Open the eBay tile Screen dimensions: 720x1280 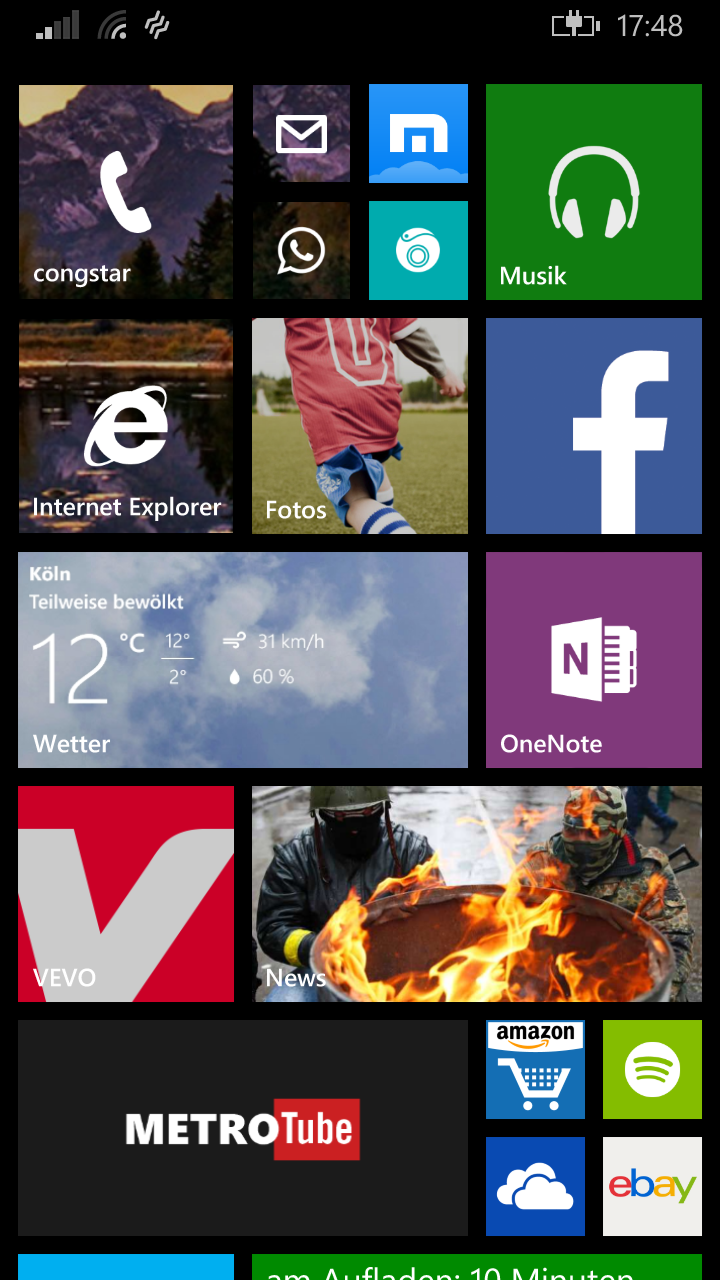(652, 1186)
